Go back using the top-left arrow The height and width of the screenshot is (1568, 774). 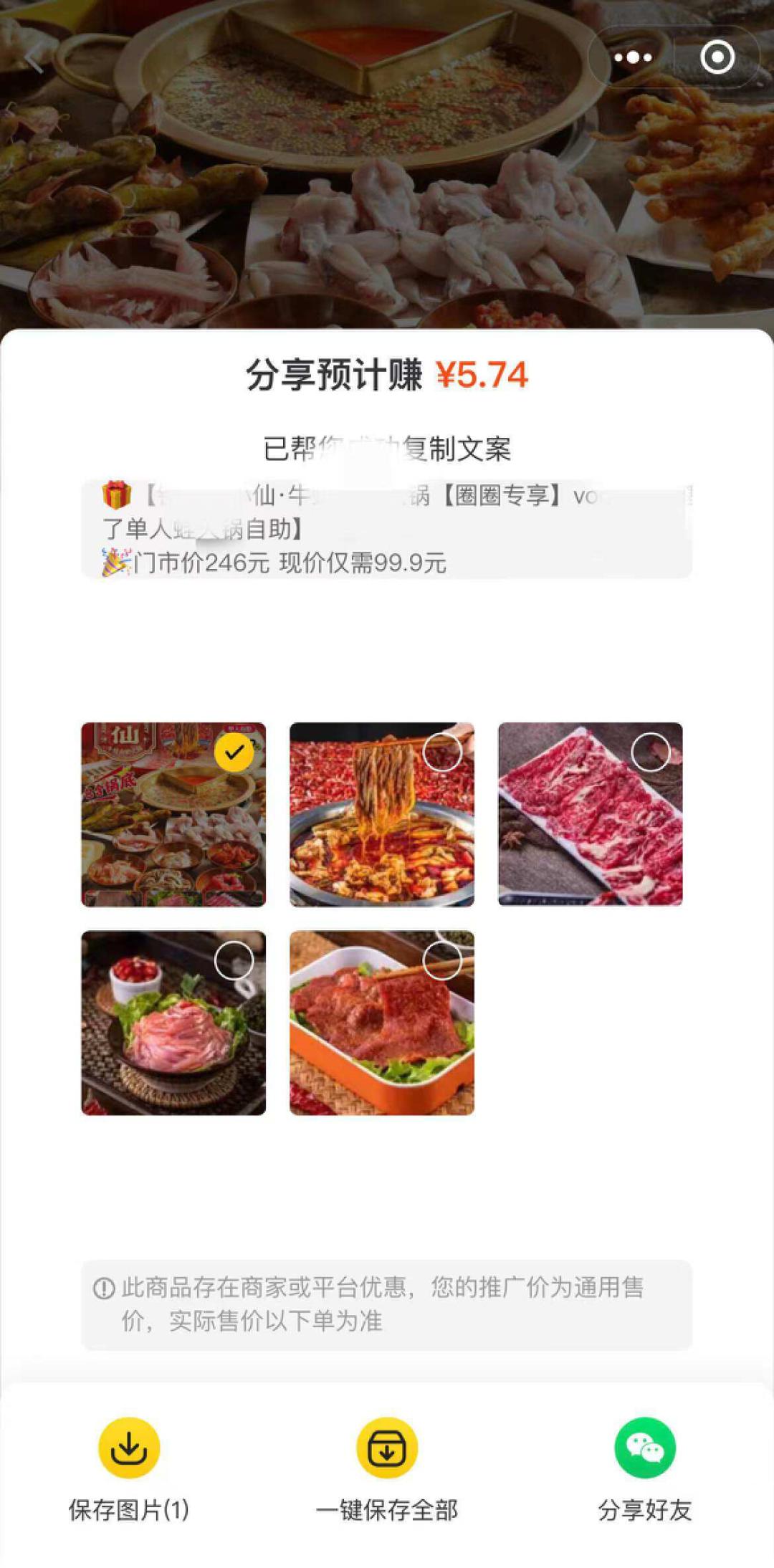tap(34, 57)
